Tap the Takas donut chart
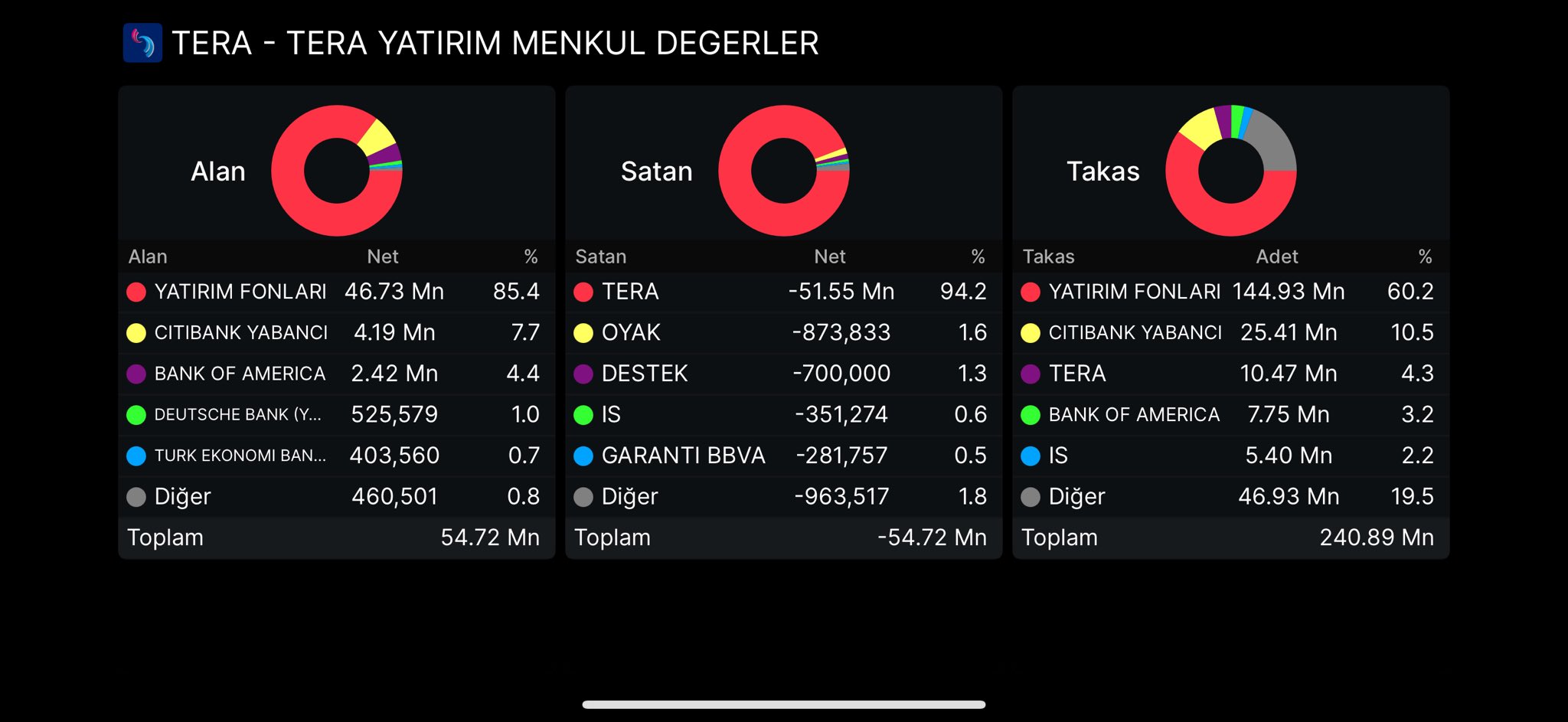 tap(1231, 171)
